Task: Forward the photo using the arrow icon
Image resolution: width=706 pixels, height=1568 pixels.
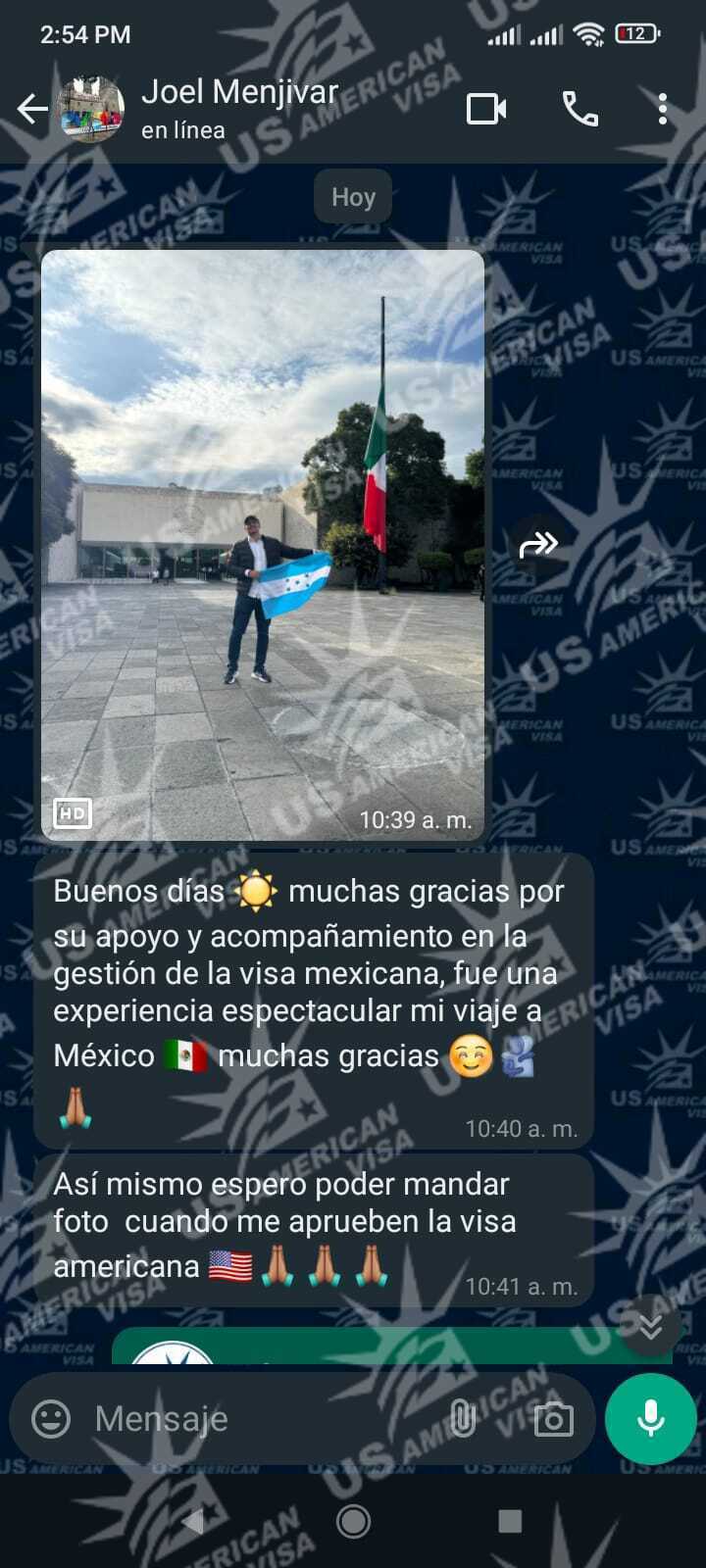Action: click(538, 544)
